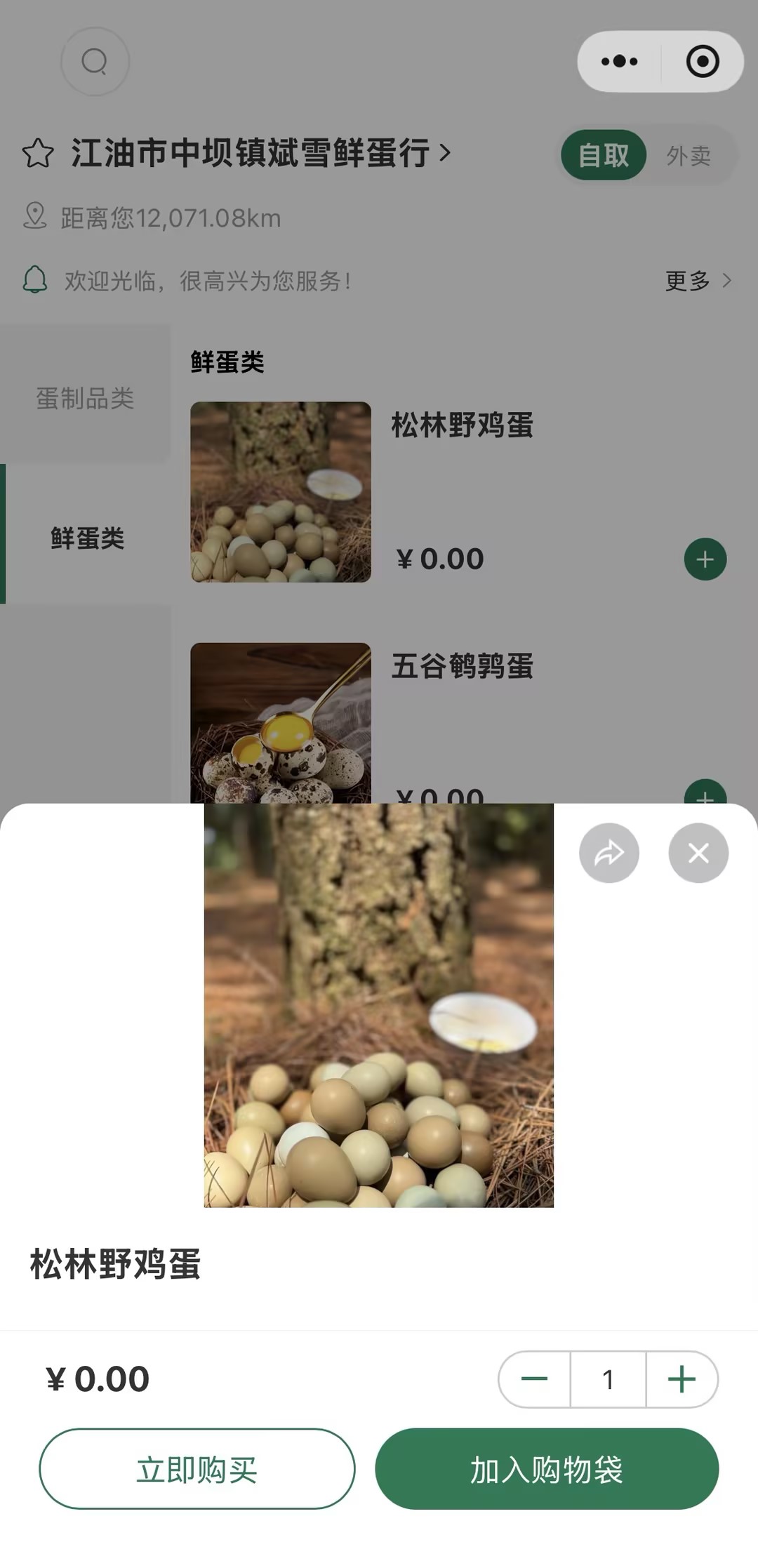
Task: Select the 自取 pickup option
Action: point(603,155)
